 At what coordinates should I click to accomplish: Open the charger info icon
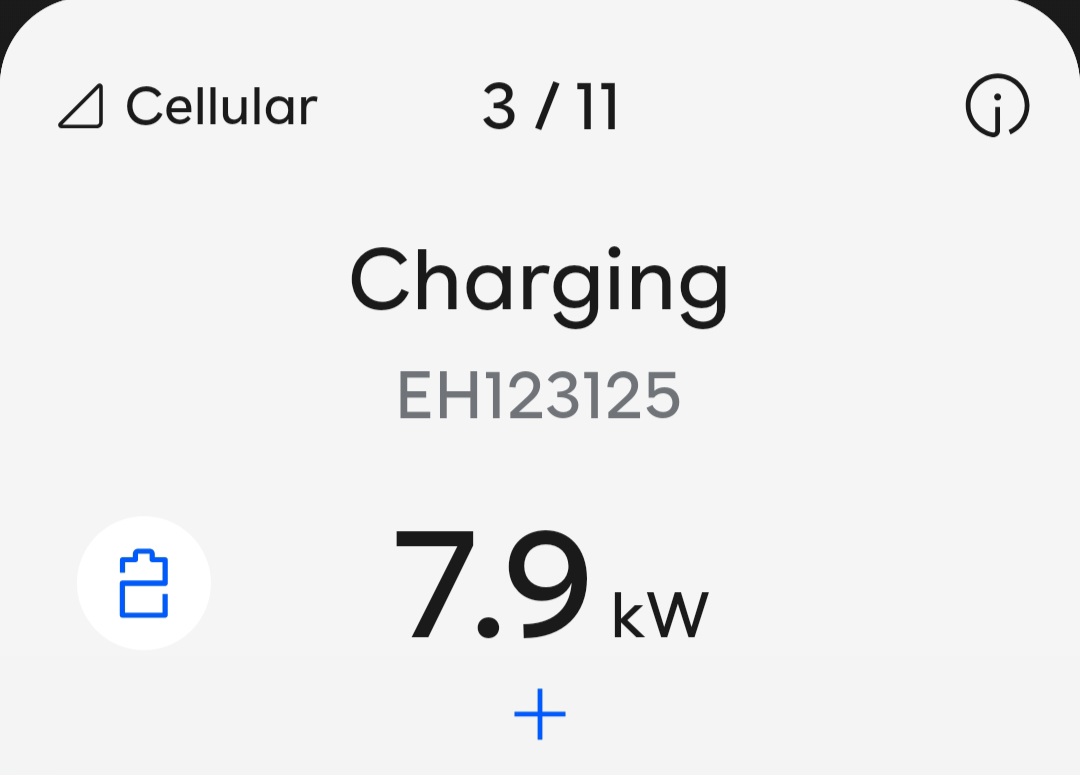(x=997, y=106)
